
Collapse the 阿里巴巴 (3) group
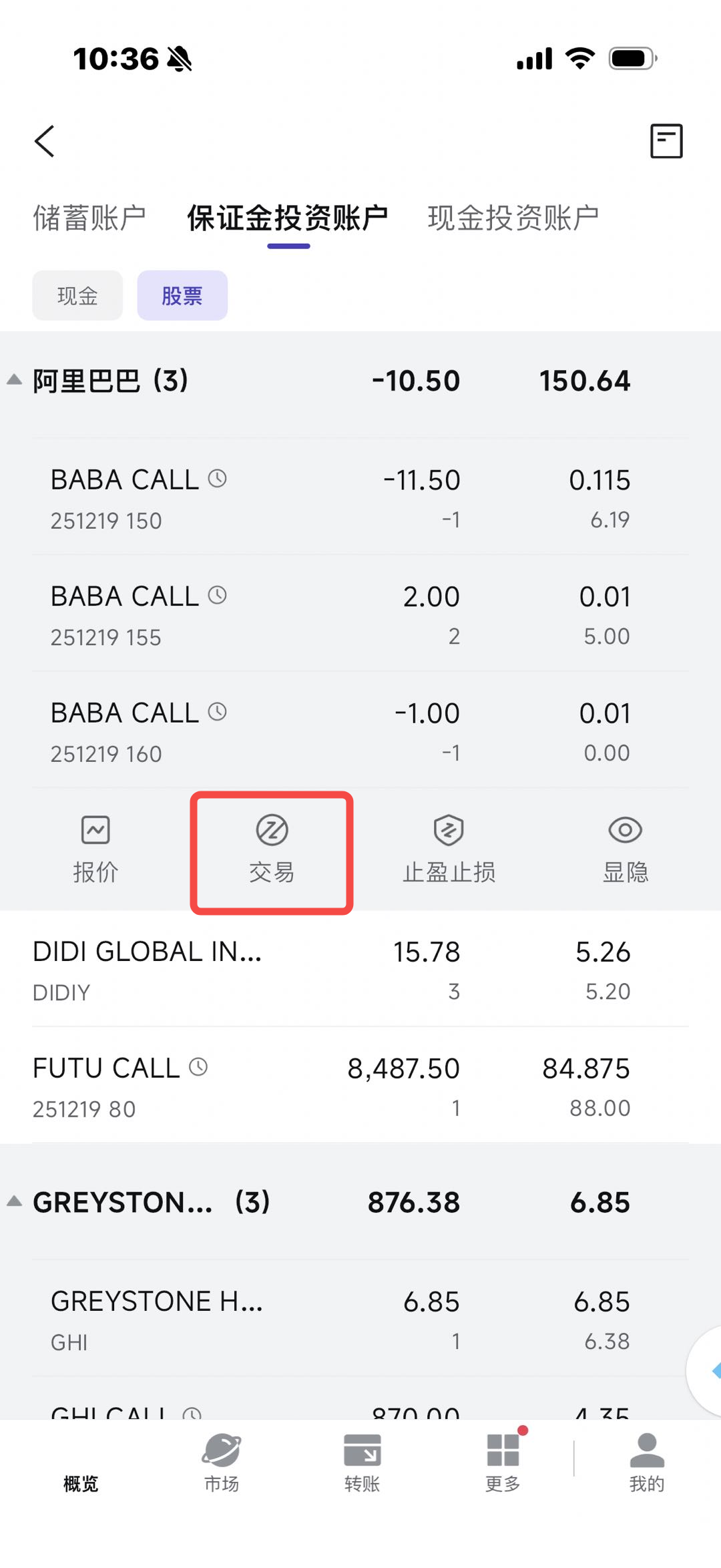[x=15, y=381]
